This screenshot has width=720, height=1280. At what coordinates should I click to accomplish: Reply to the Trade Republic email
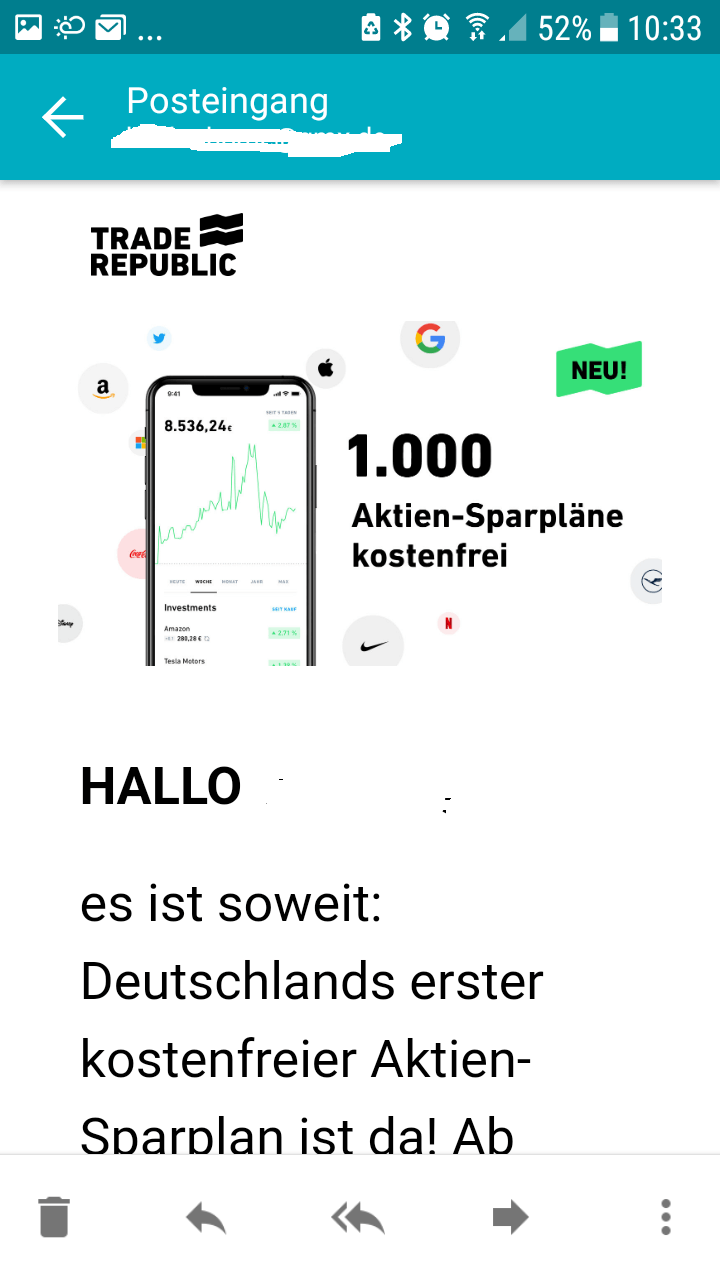(x=206, y=1217)
